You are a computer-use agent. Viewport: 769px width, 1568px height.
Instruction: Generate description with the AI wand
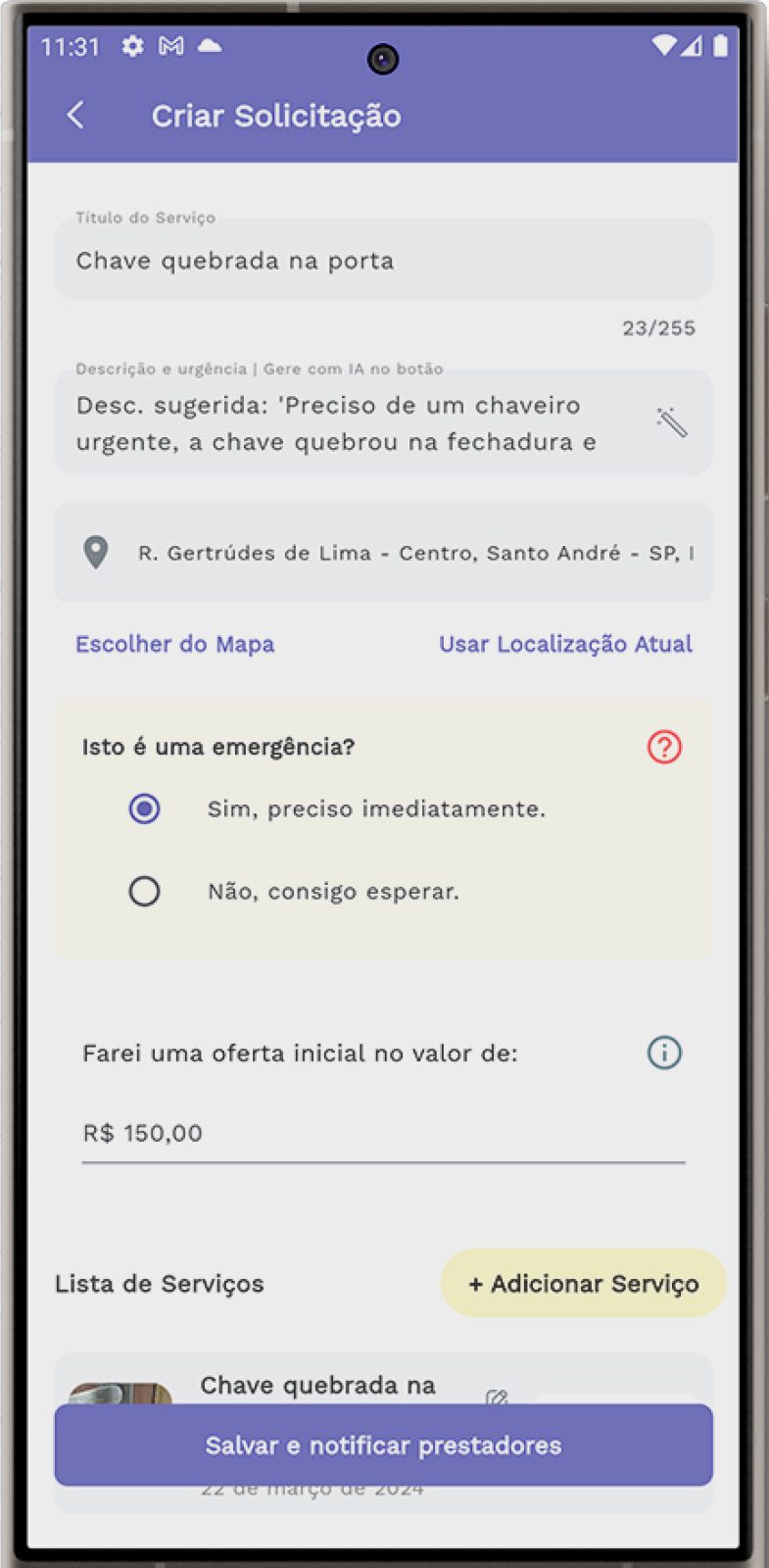(x=671, y=421)
